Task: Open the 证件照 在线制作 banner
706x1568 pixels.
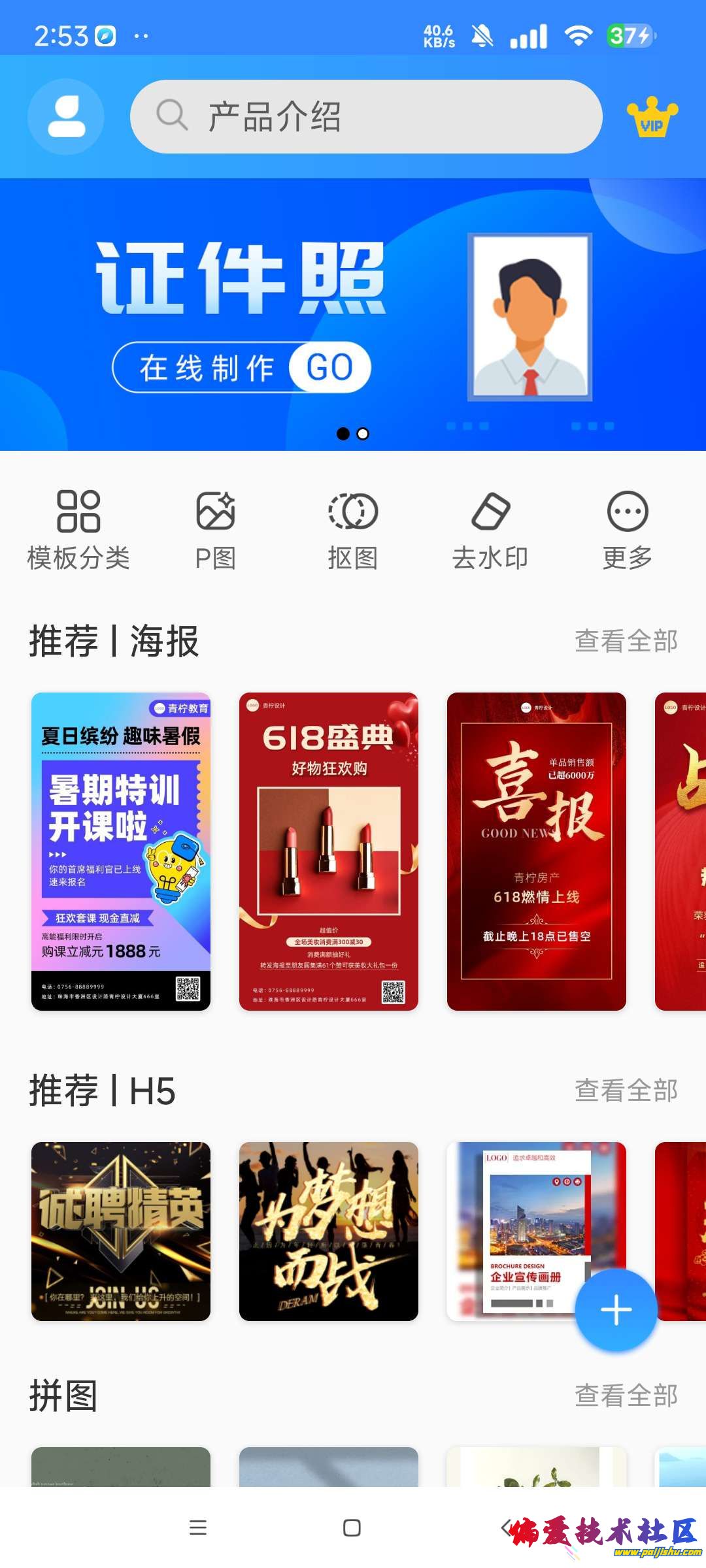Action: pyautogui.click(x=353, y=314)
